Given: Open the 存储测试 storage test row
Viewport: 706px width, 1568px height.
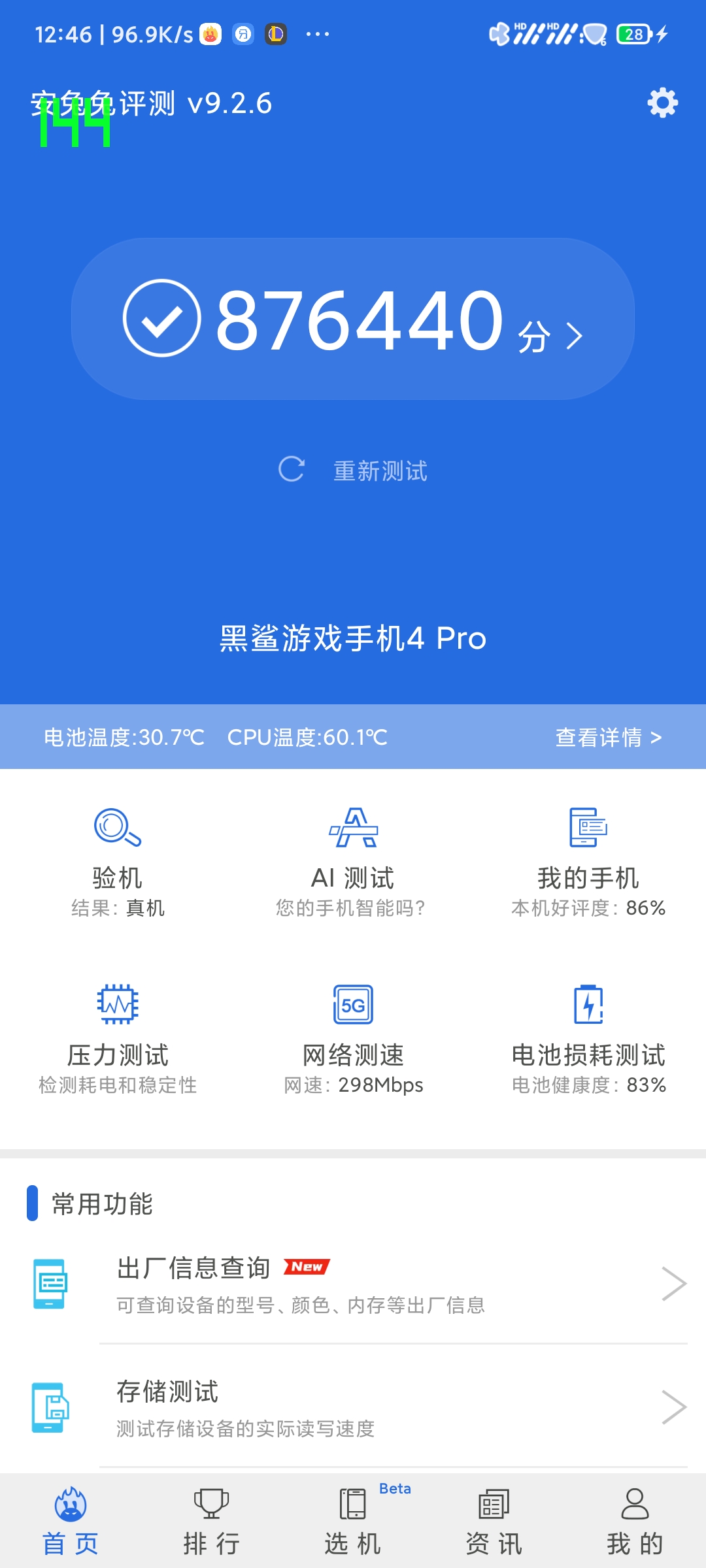Looking at the screenshot, I should [353, 1407].
